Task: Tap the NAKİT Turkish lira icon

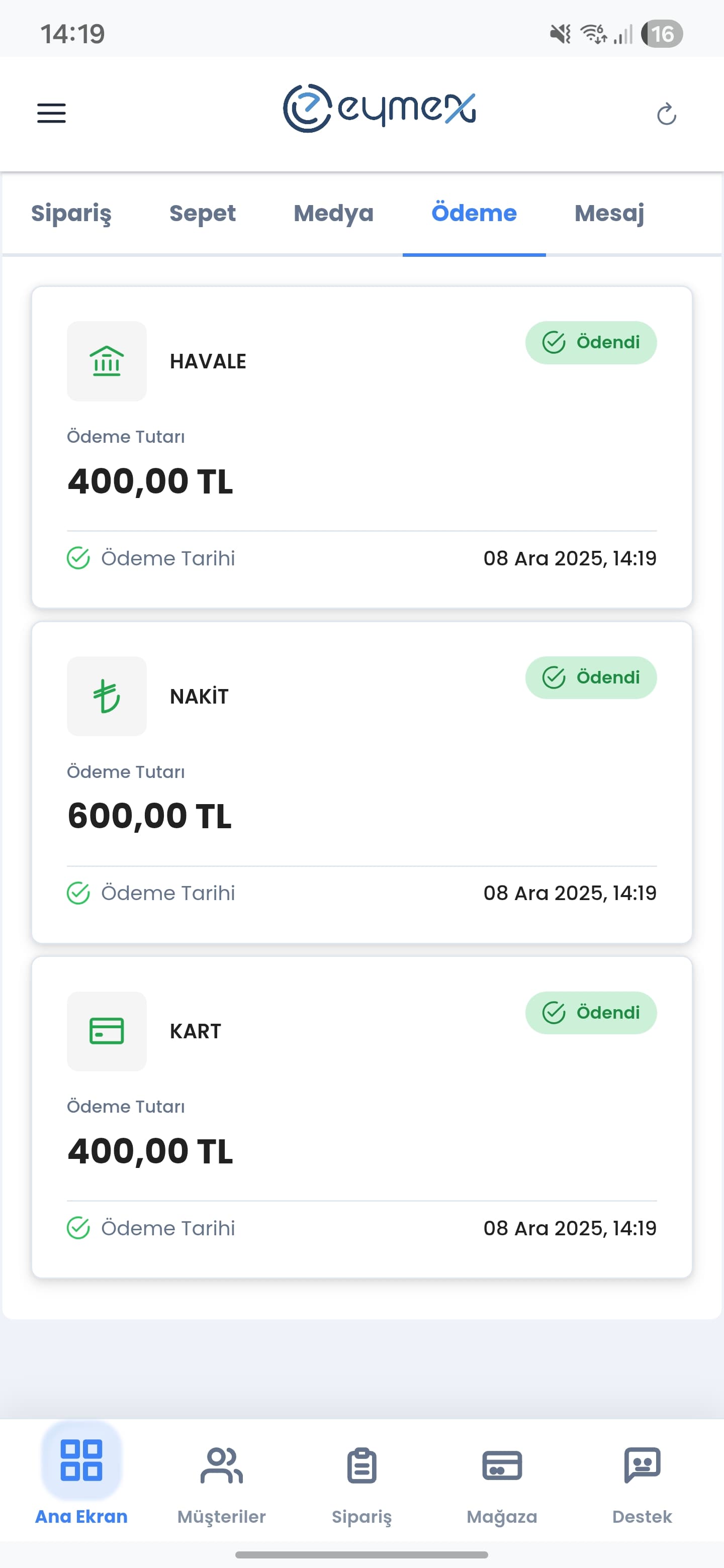Action: (107, 697)
